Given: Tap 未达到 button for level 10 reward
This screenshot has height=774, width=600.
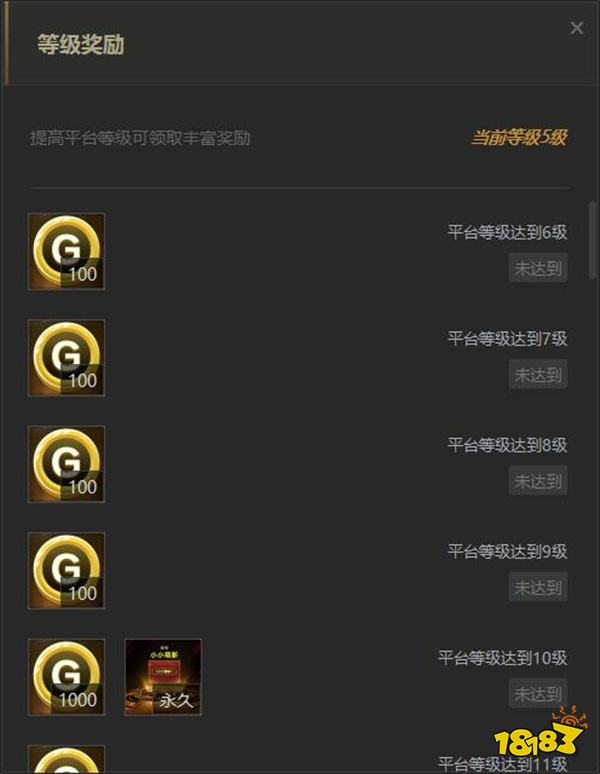Looking at the screenshot, I should click(538, 694).
